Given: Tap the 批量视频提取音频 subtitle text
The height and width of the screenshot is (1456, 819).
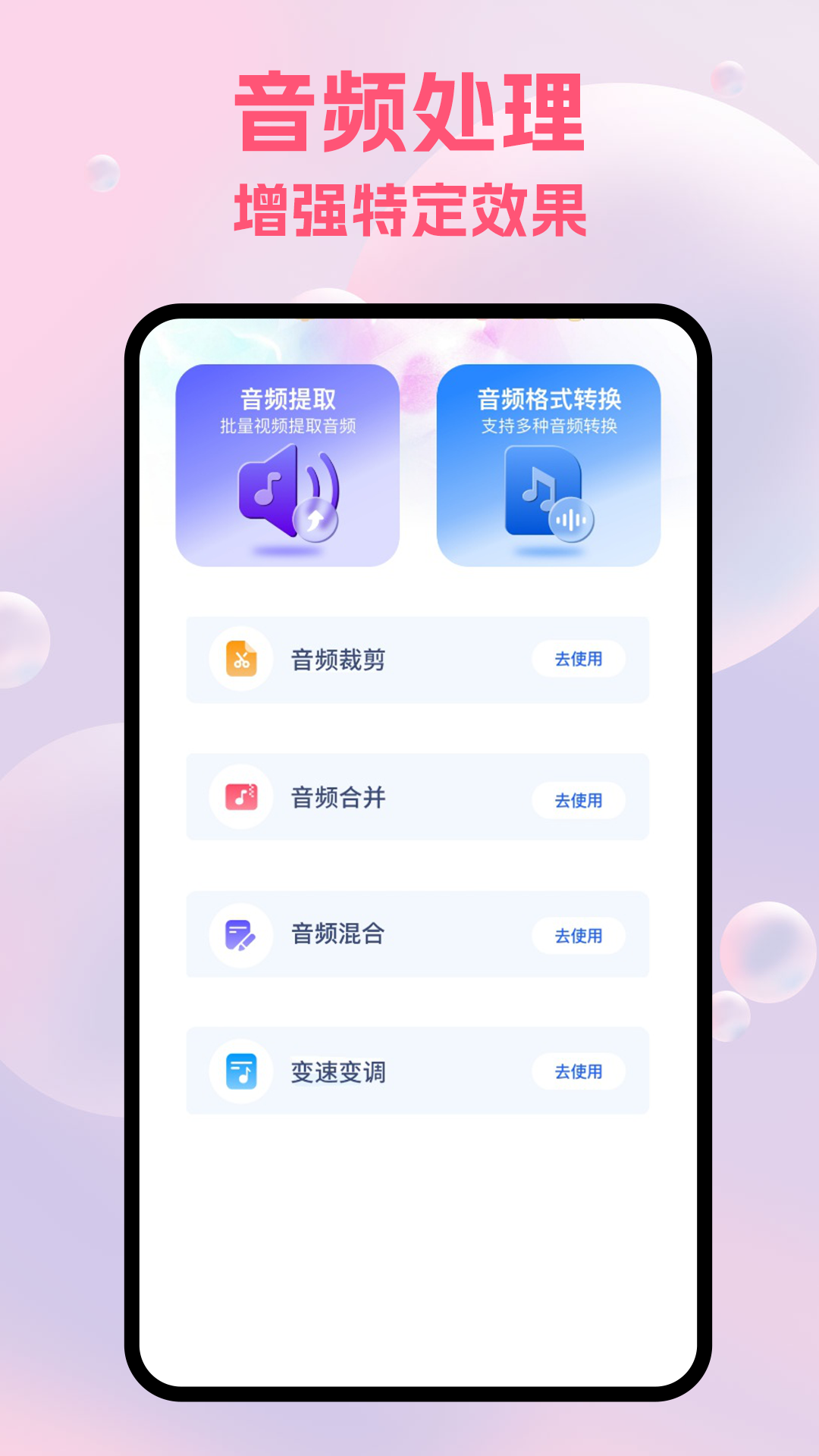Looking at the screenshot, I should pyautogui.click(x=288, y=425).
